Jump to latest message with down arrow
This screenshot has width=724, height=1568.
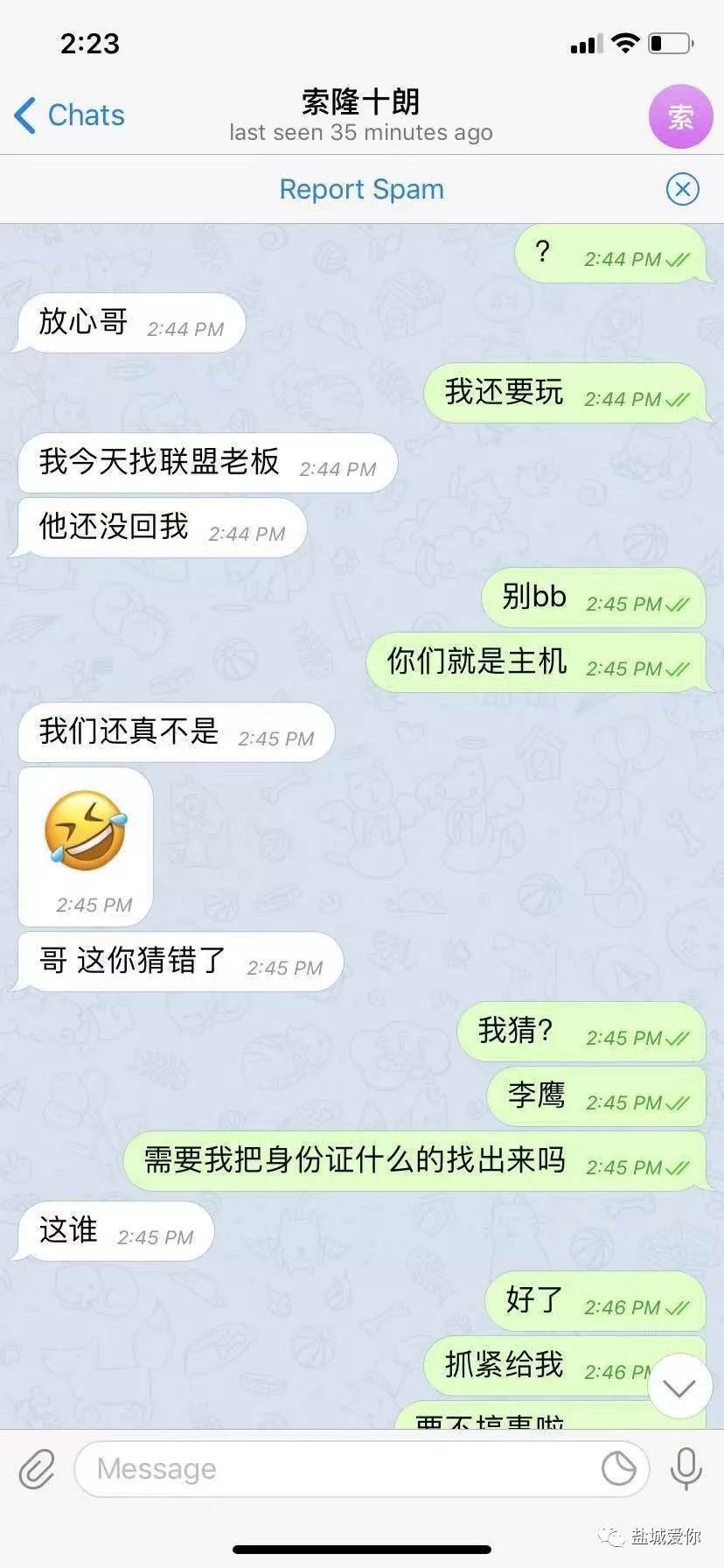(679, 1388)
